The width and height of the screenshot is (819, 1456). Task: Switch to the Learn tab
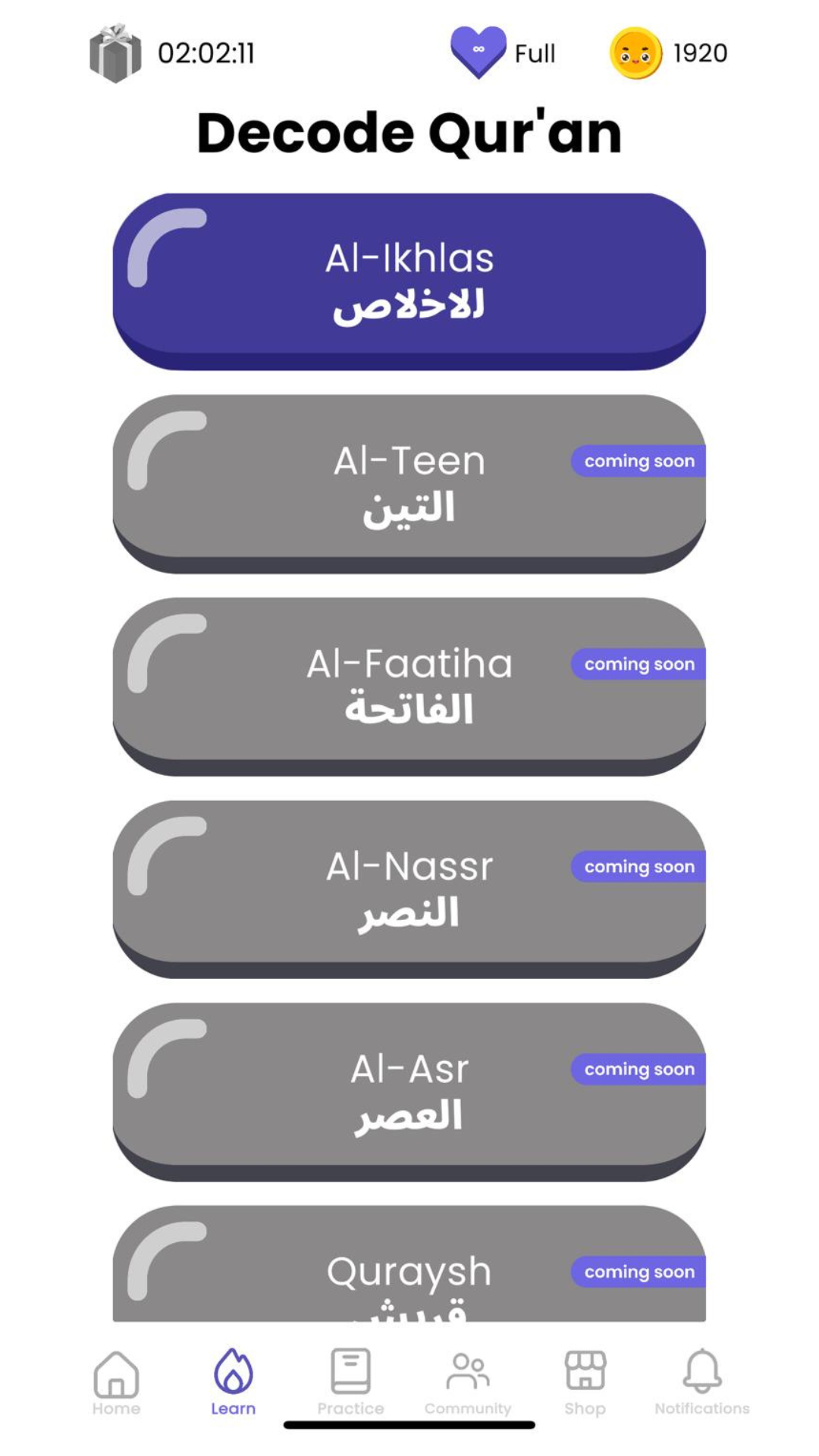click(x=234, y=1382)
